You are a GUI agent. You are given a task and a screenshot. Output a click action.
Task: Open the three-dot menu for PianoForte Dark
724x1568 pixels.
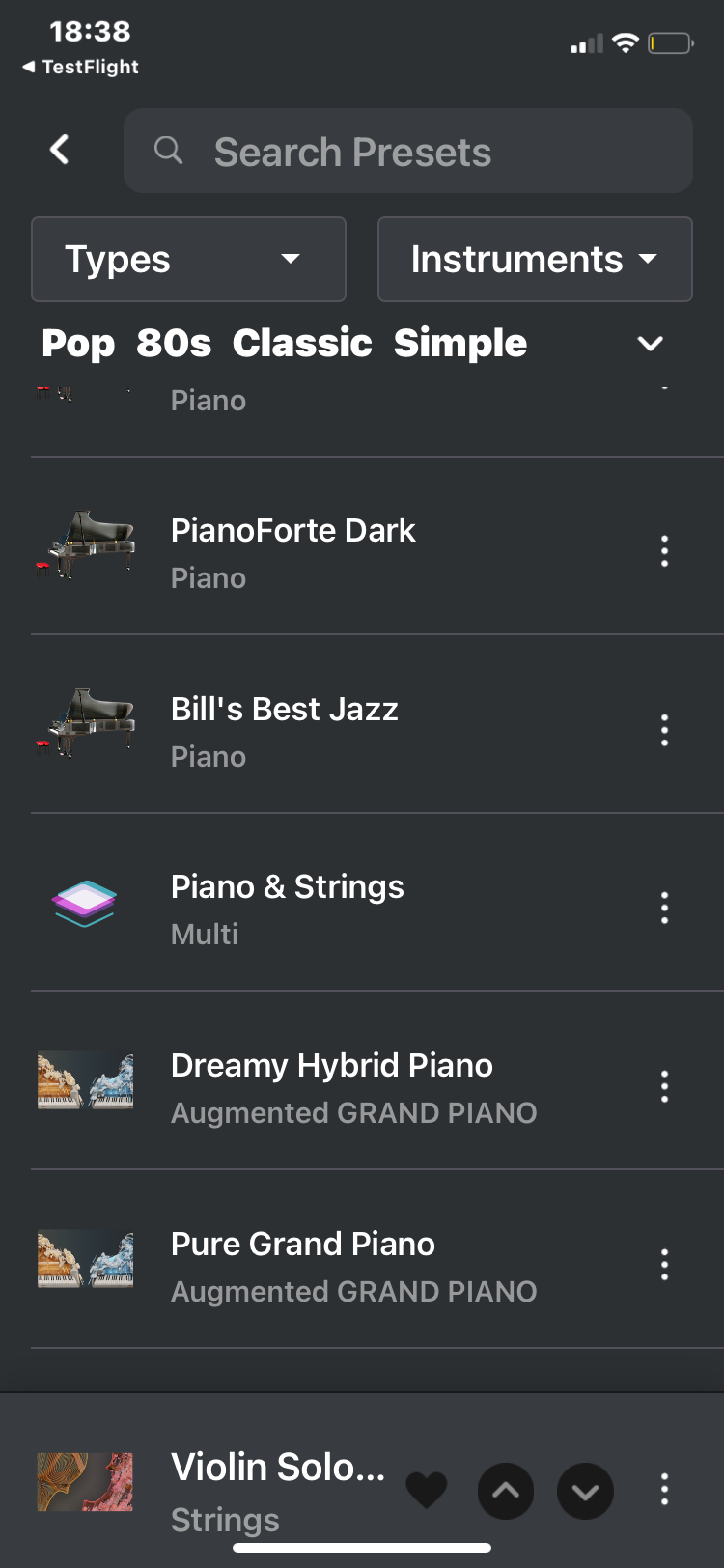664,550
